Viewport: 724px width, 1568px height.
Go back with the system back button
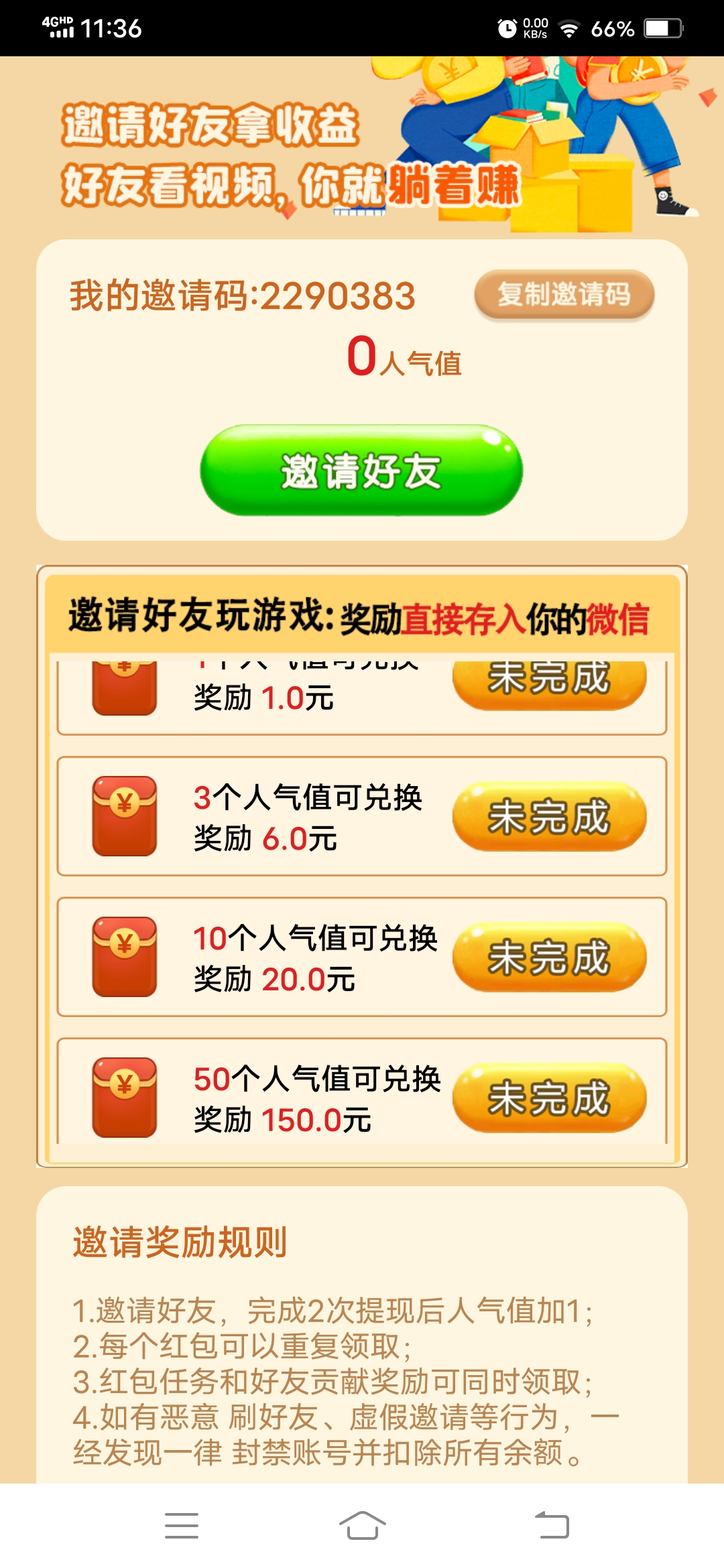pyautogui.click(x=552, y=1526)
